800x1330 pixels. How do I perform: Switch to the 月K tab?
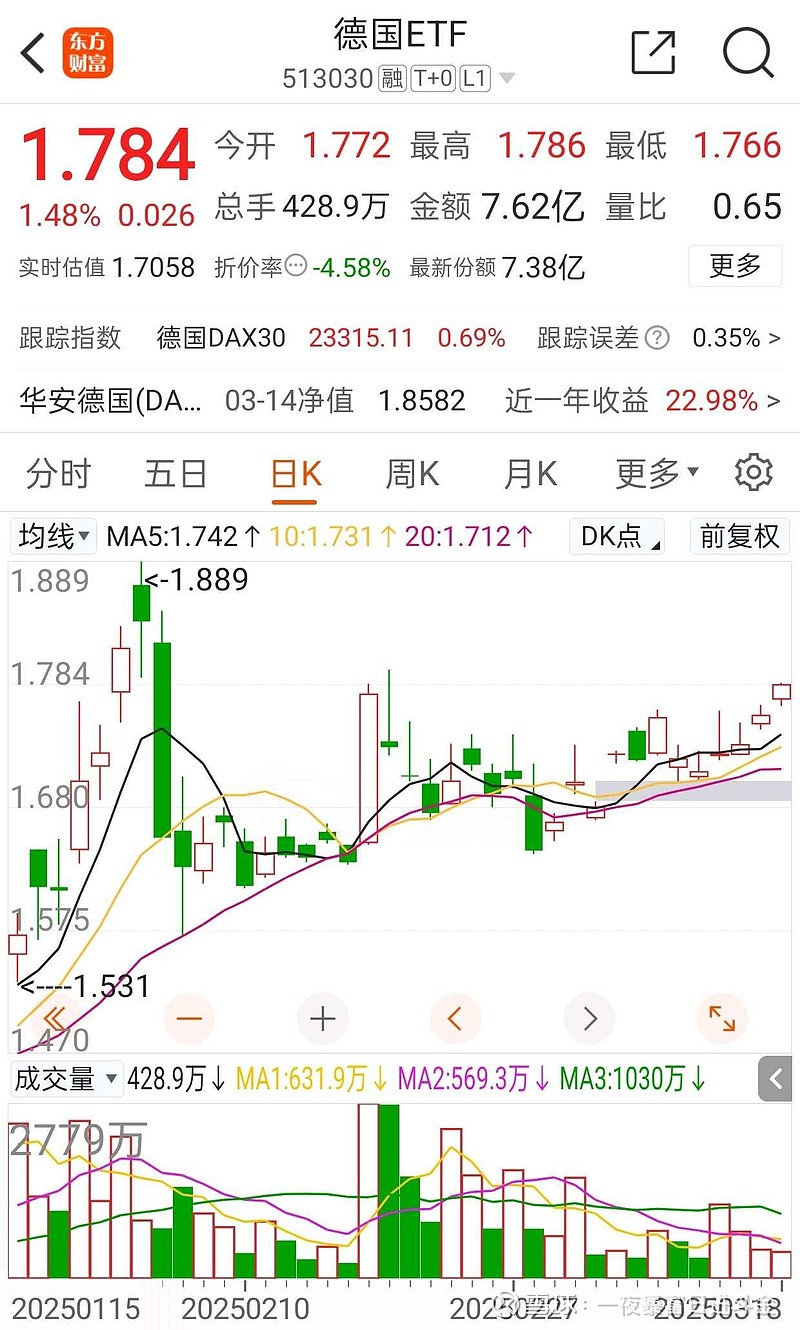tap(531, 473)
